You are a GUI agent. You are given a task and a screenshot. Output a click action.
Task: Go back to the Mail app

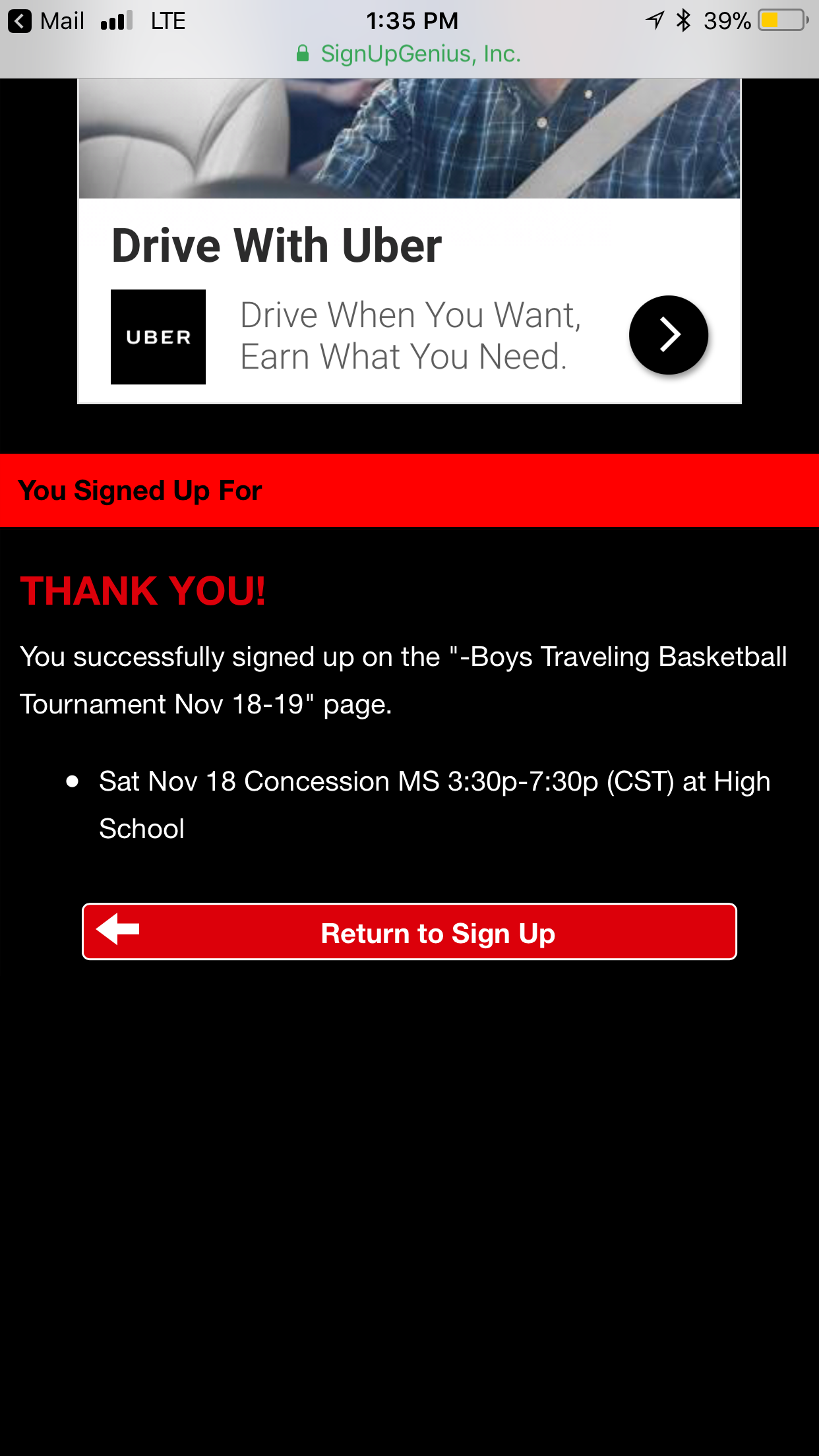click(46, 21)
